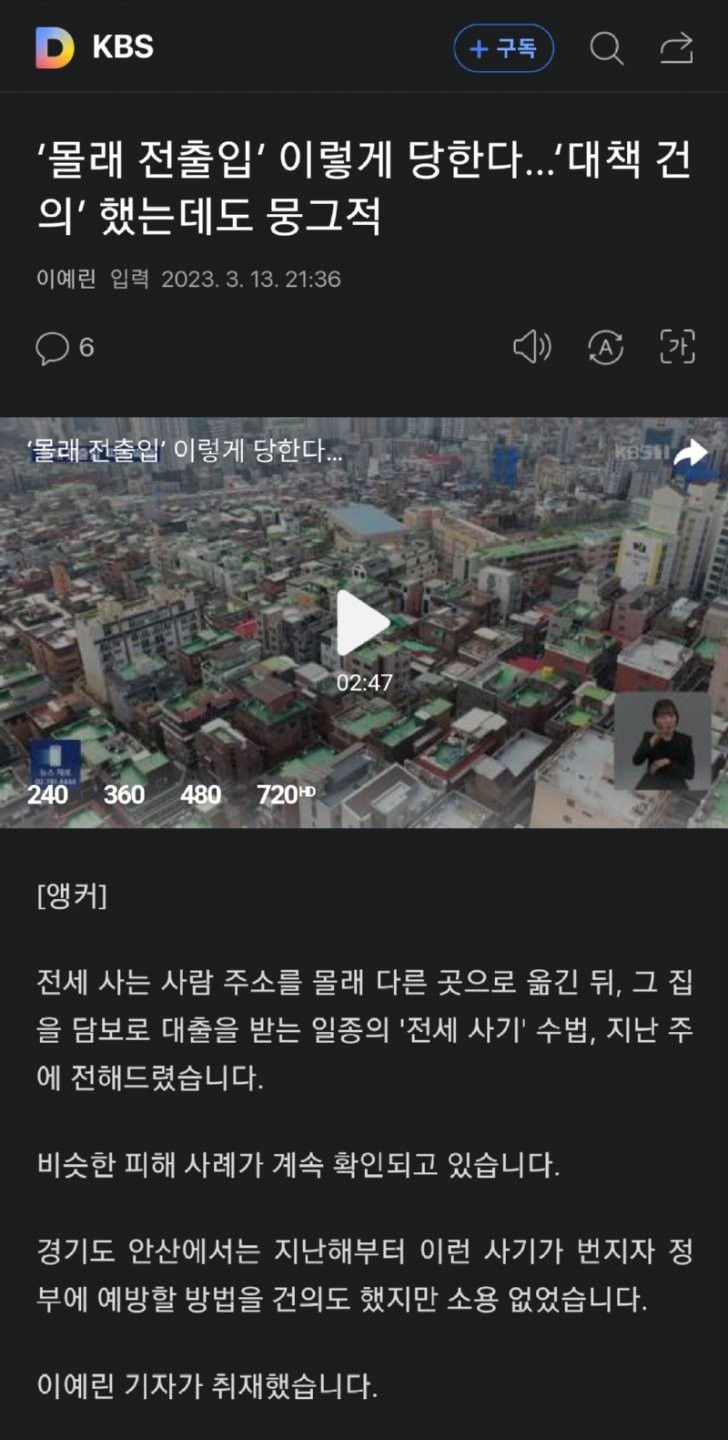Select 240 video quality
The width and height of the screenshot is (728, 1440).
point(48,795)
